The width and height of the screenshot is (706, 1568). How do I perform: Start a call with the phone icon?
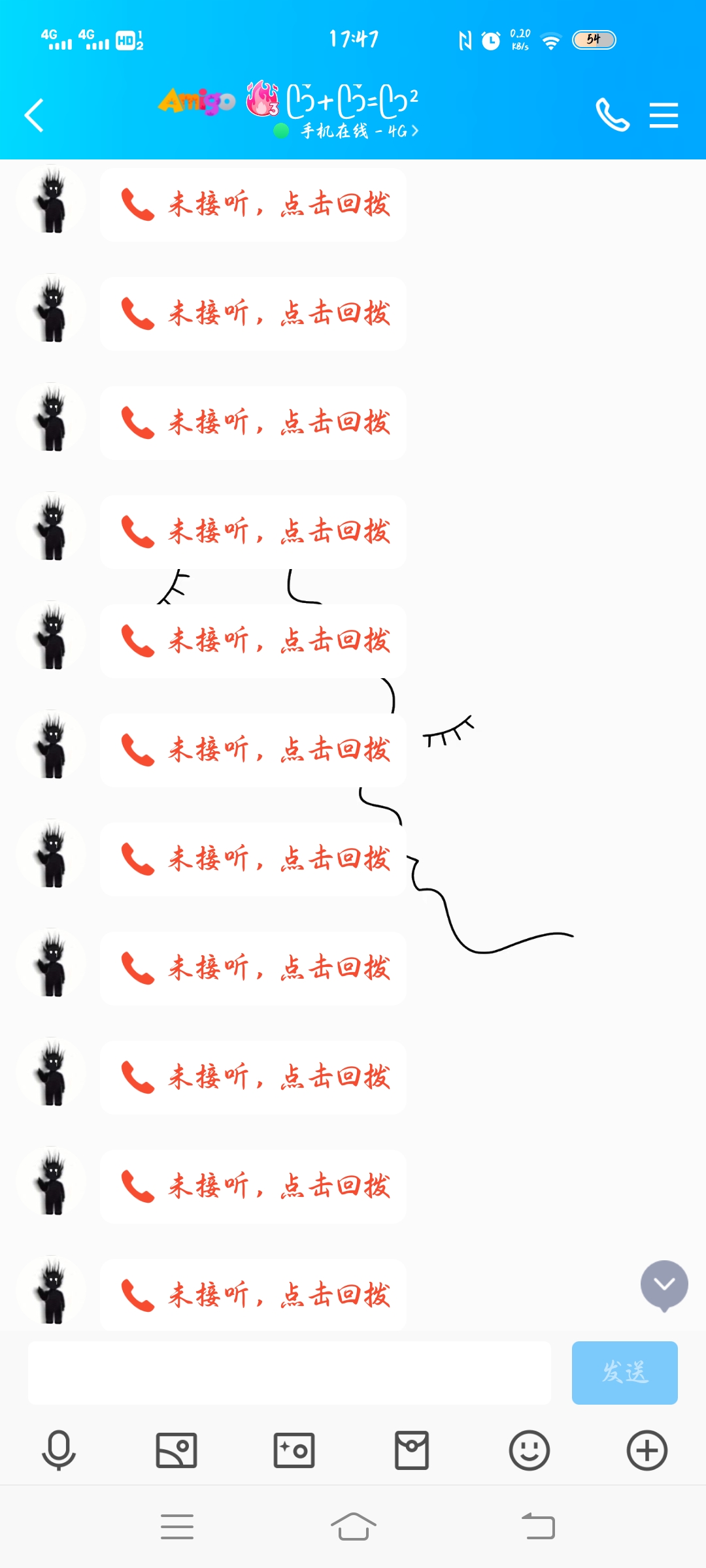(x=613, y=114)
